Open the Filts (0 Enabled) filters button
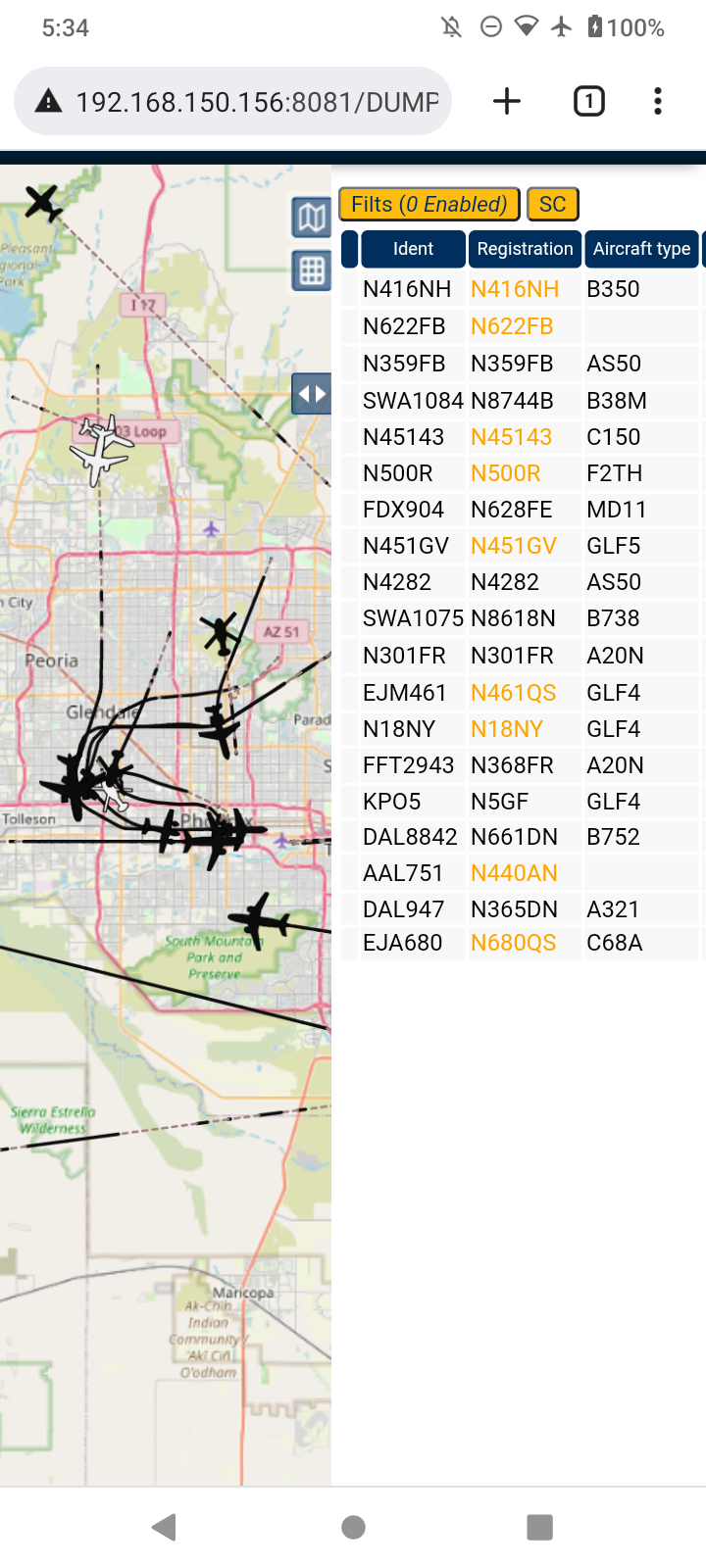706x1568 pixels. click(x=429, y=204)
